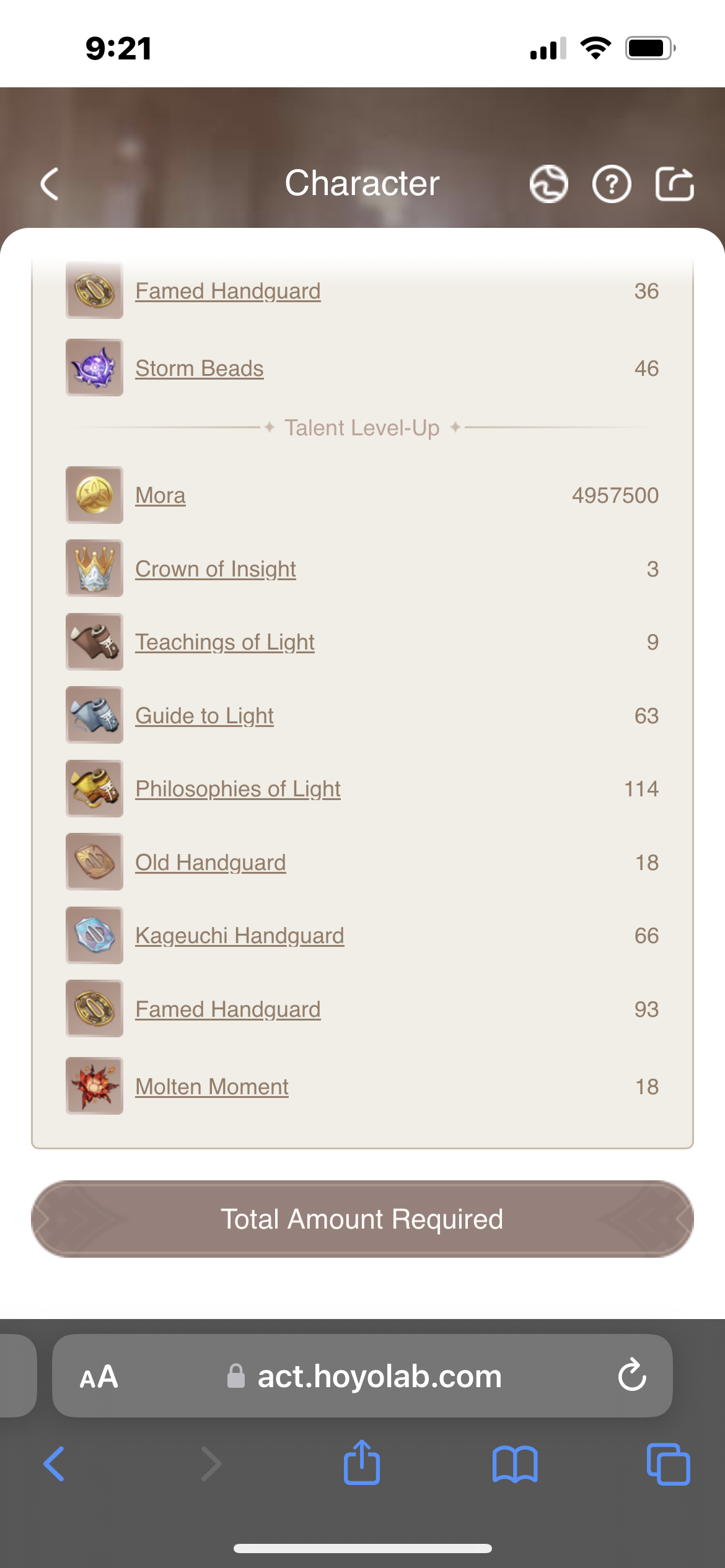The image size is (725, 1568).
Task: Show open Safari tabs
Action: [668, 1465]
